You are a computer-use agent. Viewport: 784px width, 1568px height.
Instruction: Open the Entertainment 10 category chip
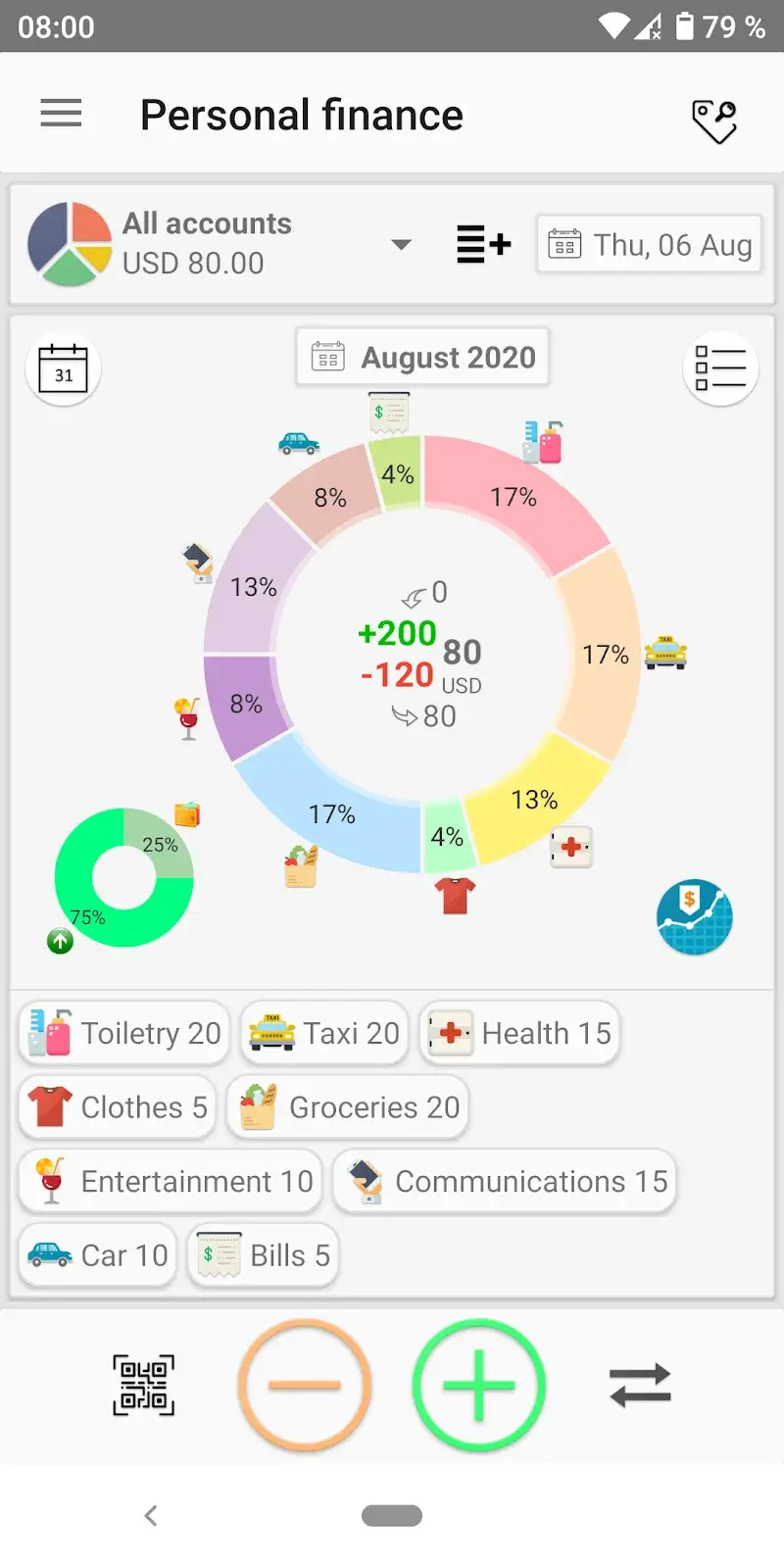coord(171,1181)
